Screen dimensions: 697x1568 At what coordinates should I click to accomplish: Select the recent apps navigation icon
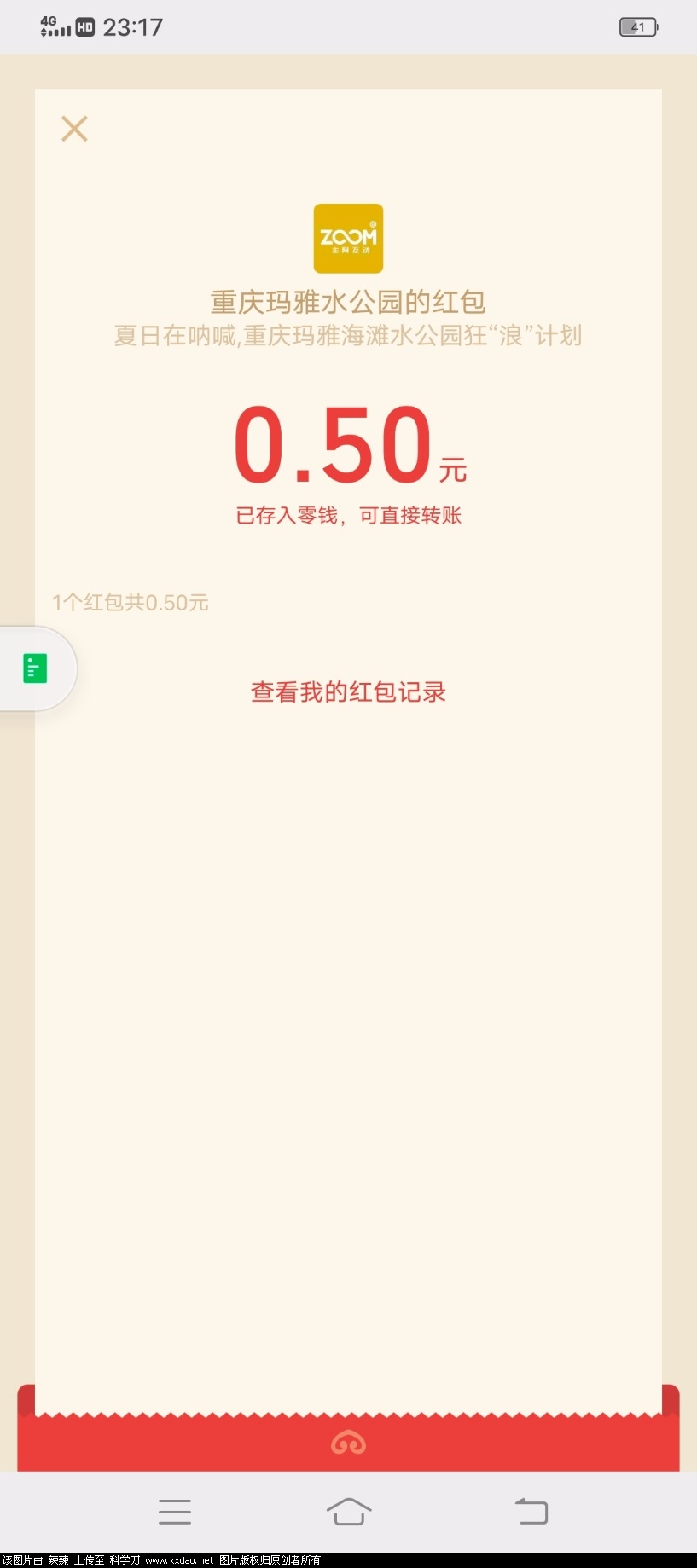[174, 1511]
